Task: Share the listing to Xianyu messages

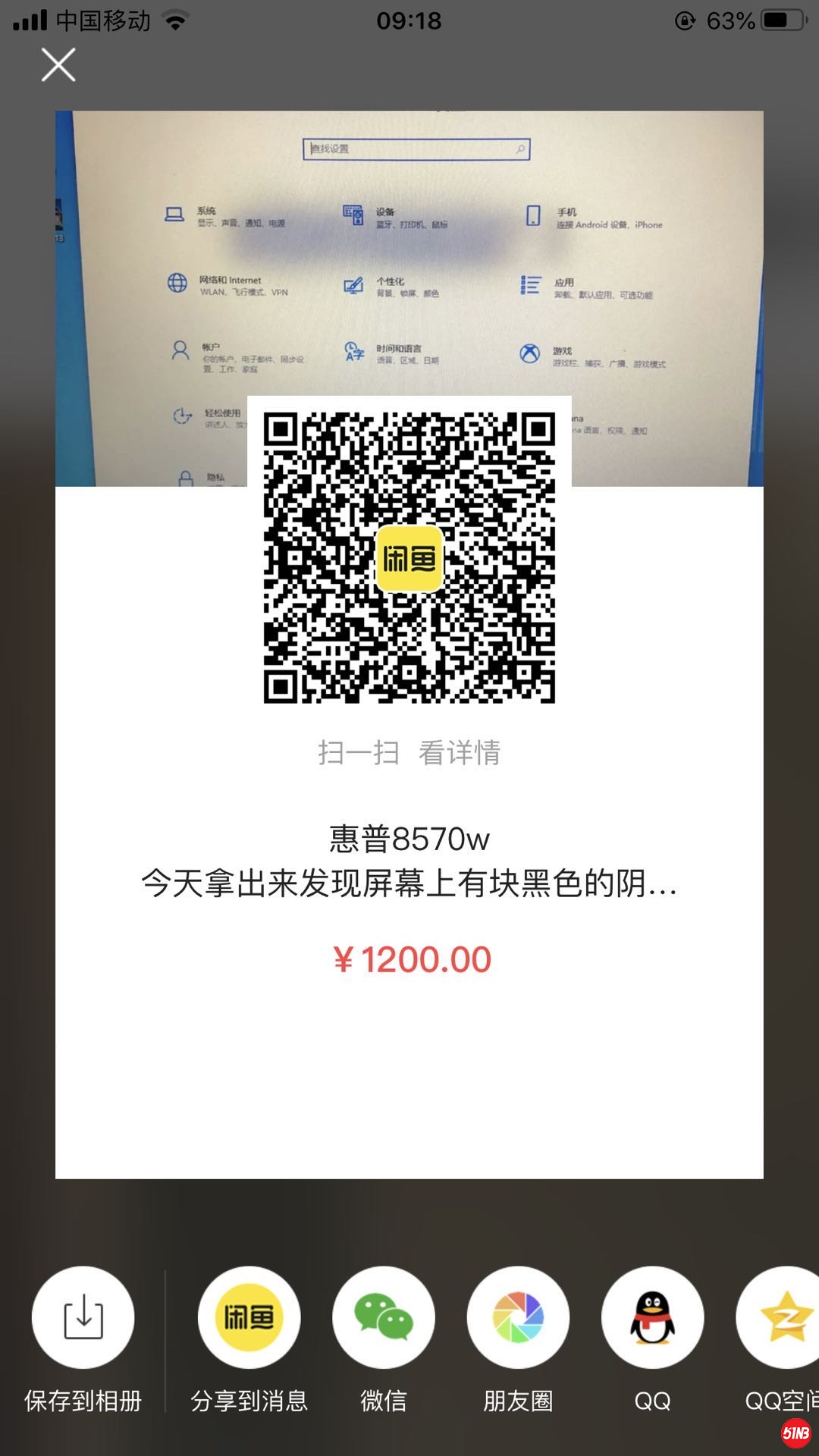Action: tap(249, 1318)
